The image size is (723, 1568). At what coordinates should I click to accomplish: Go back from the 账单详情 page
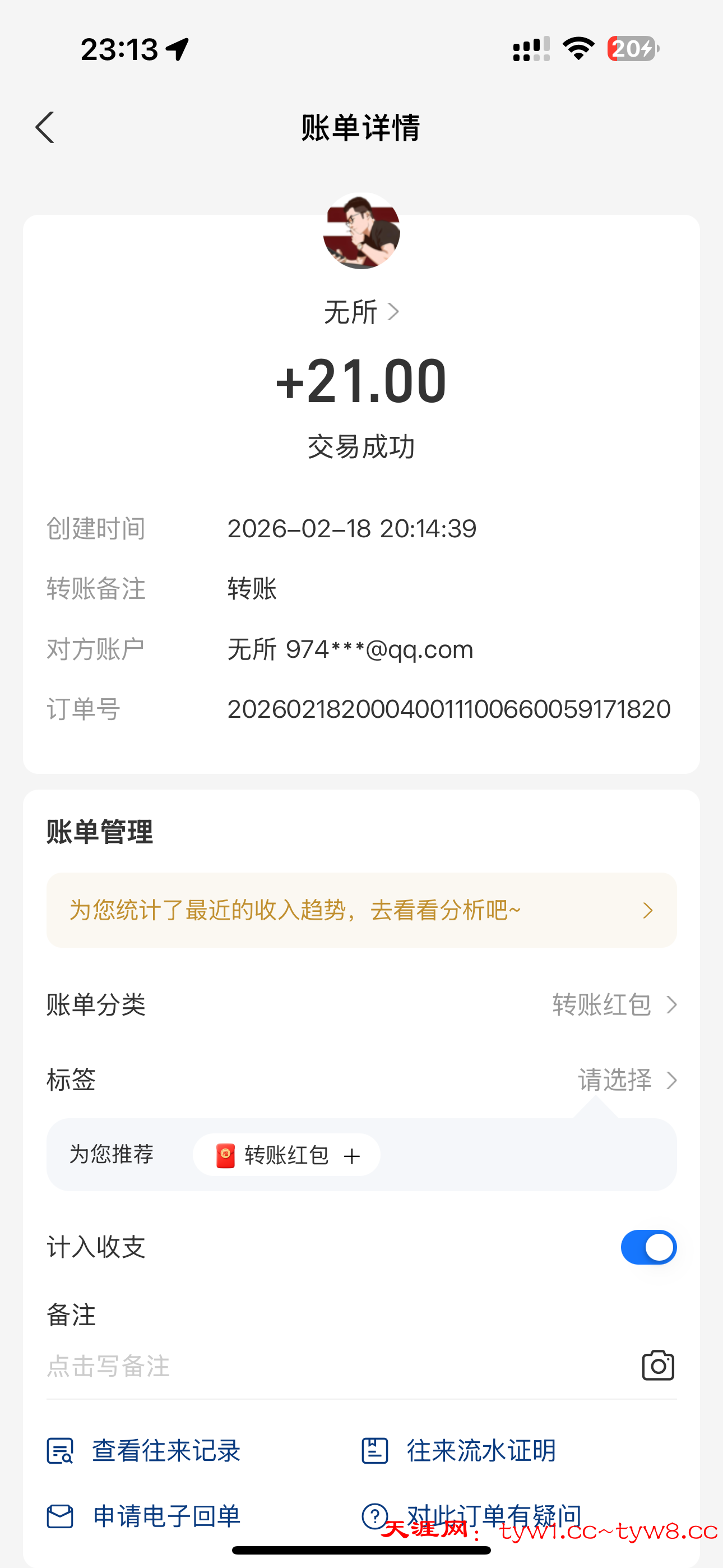[x=45, y=128]
